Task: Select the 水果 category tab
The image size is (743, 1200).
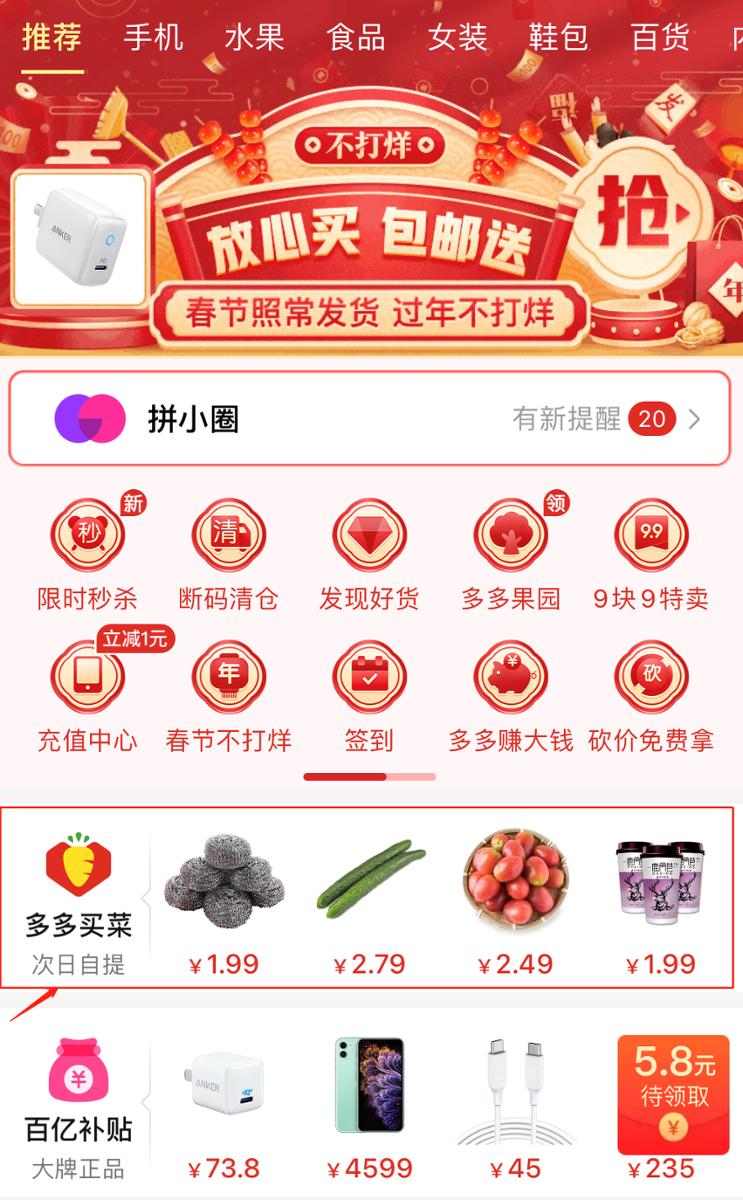Action: (x=254, y=38)
